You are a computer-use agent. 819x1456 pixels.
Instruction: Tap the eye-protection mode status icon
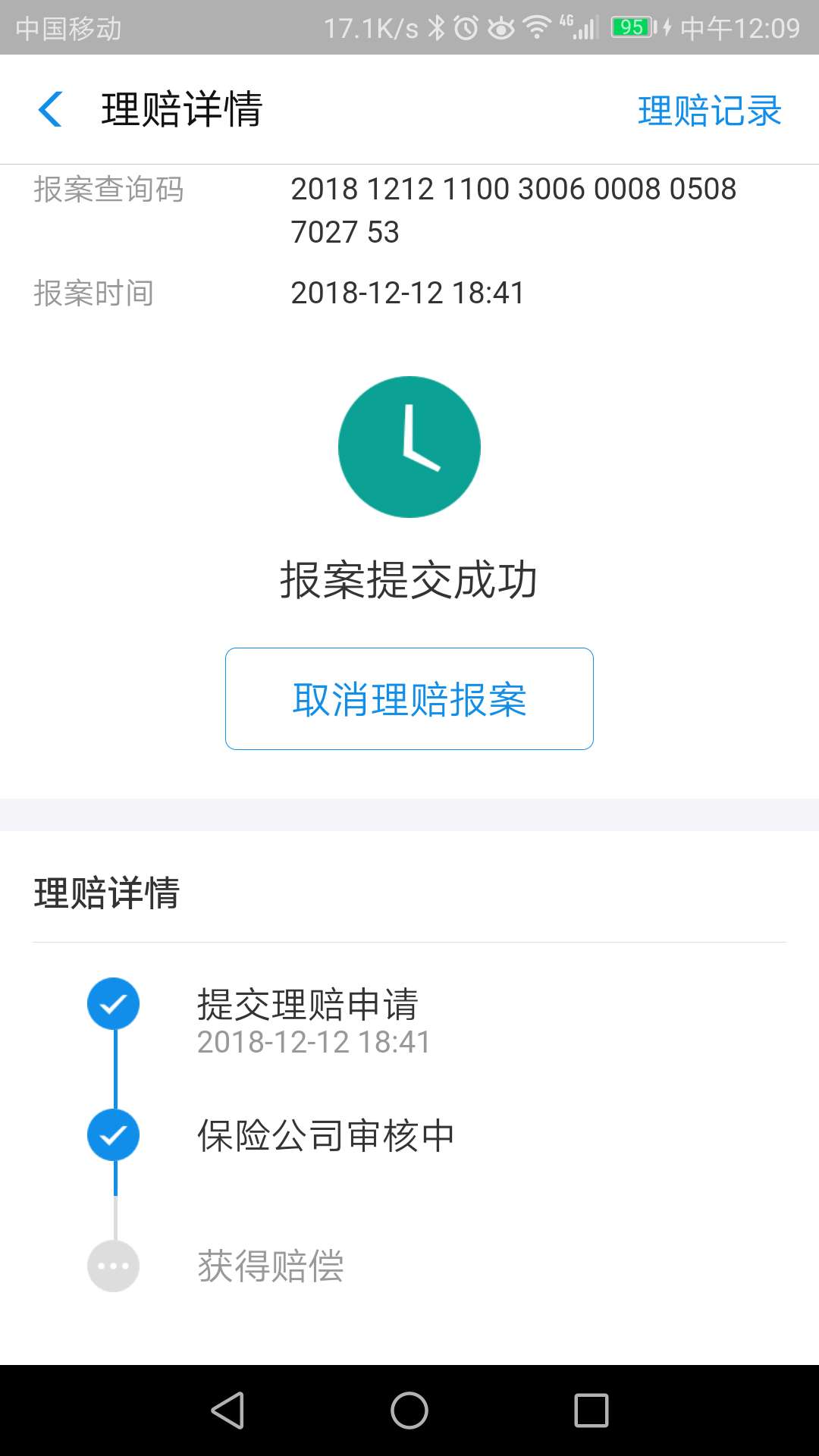[x=500, y=24]
